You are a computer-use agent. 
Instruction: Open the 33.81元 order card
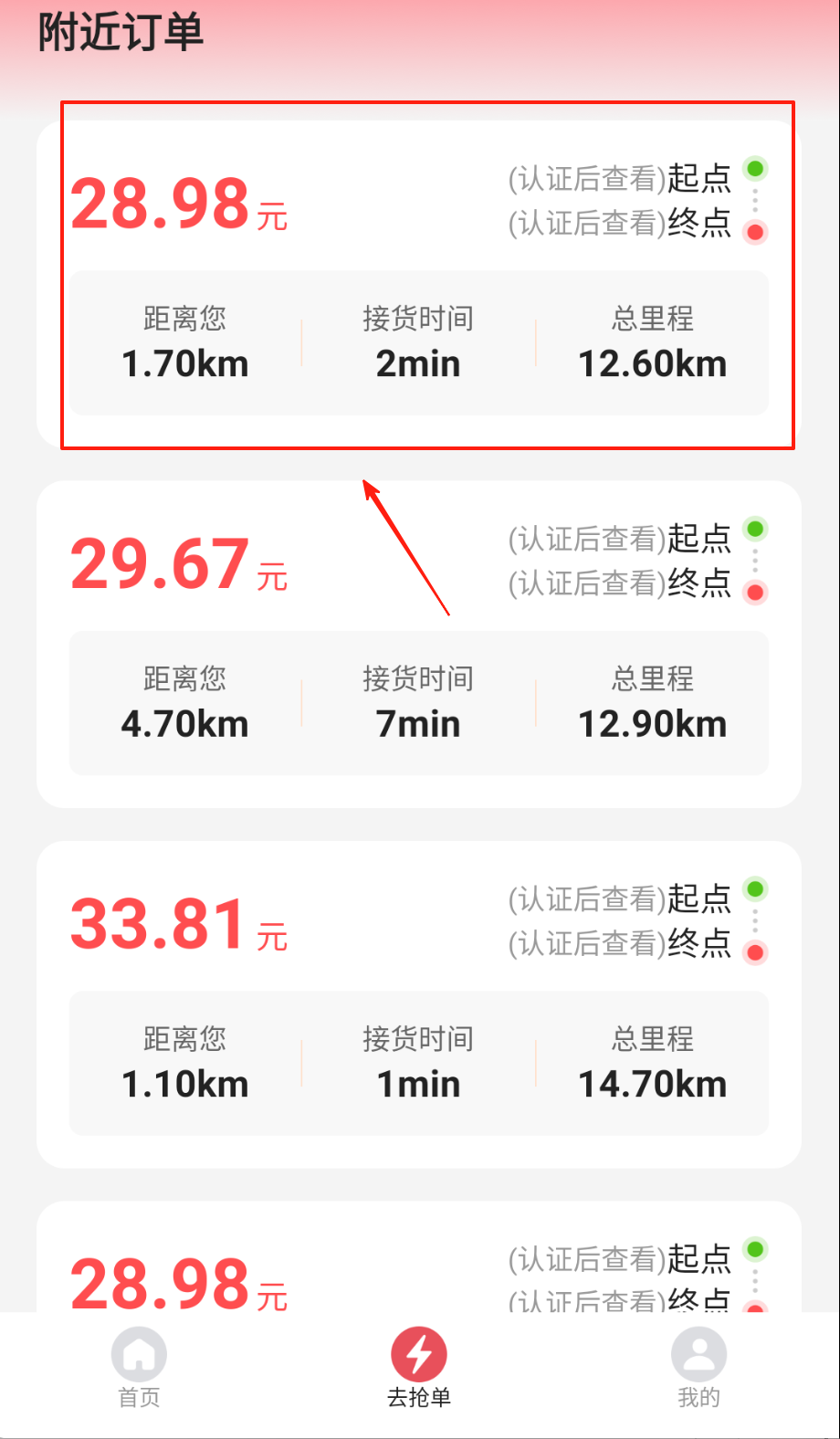[x=419, y=1004]
